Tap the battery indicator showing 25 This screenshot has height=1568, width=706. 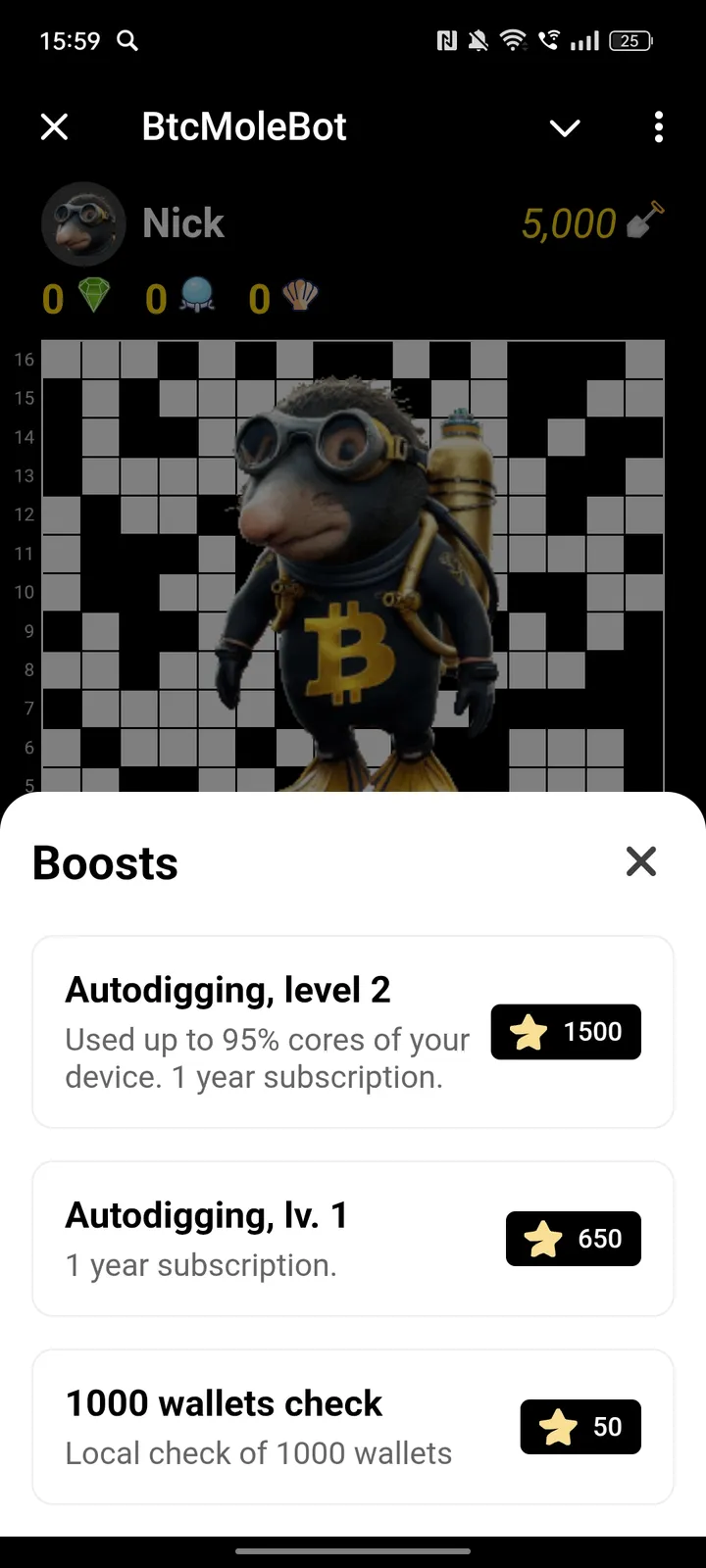pyautogui.click(x=630, y=41)
